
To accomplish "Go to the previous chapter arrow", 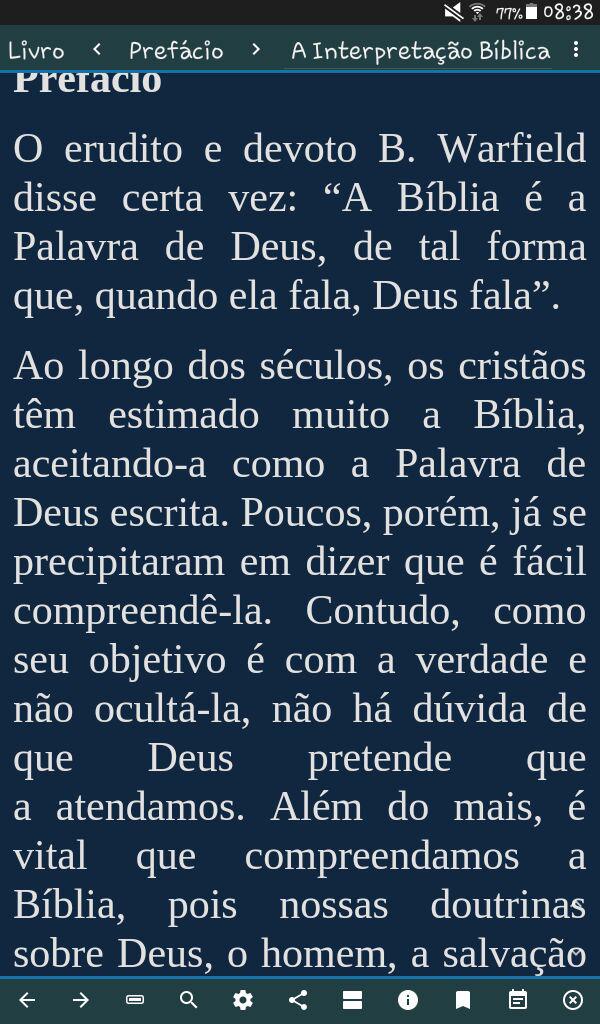I will pos(97,49).
